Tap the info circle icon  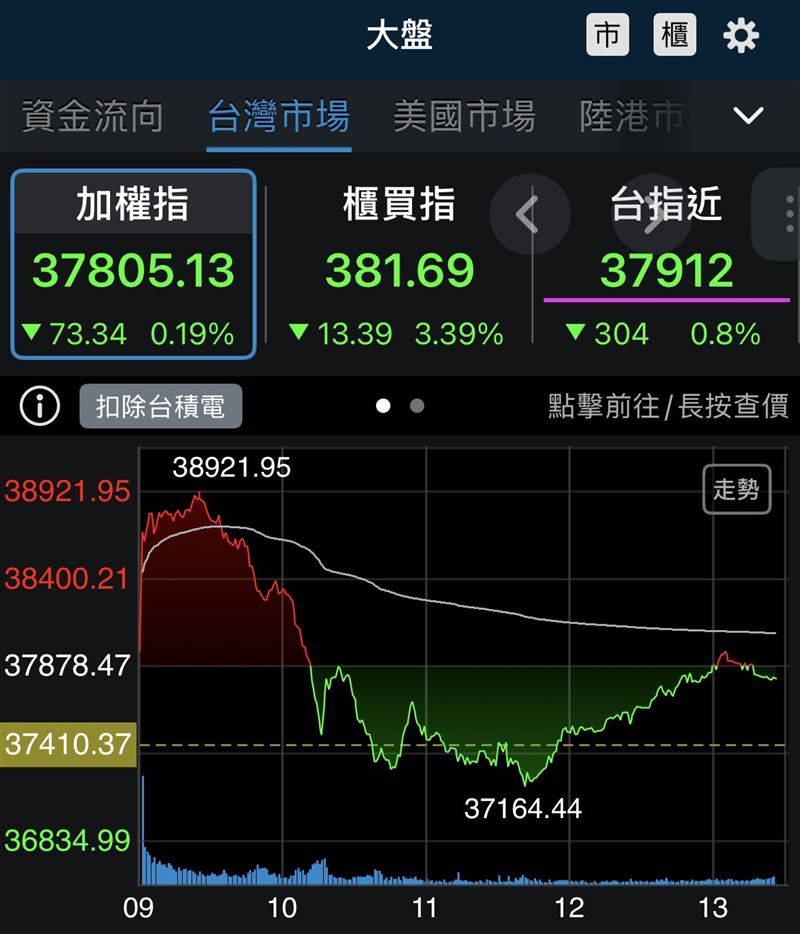tap(40, 406)
